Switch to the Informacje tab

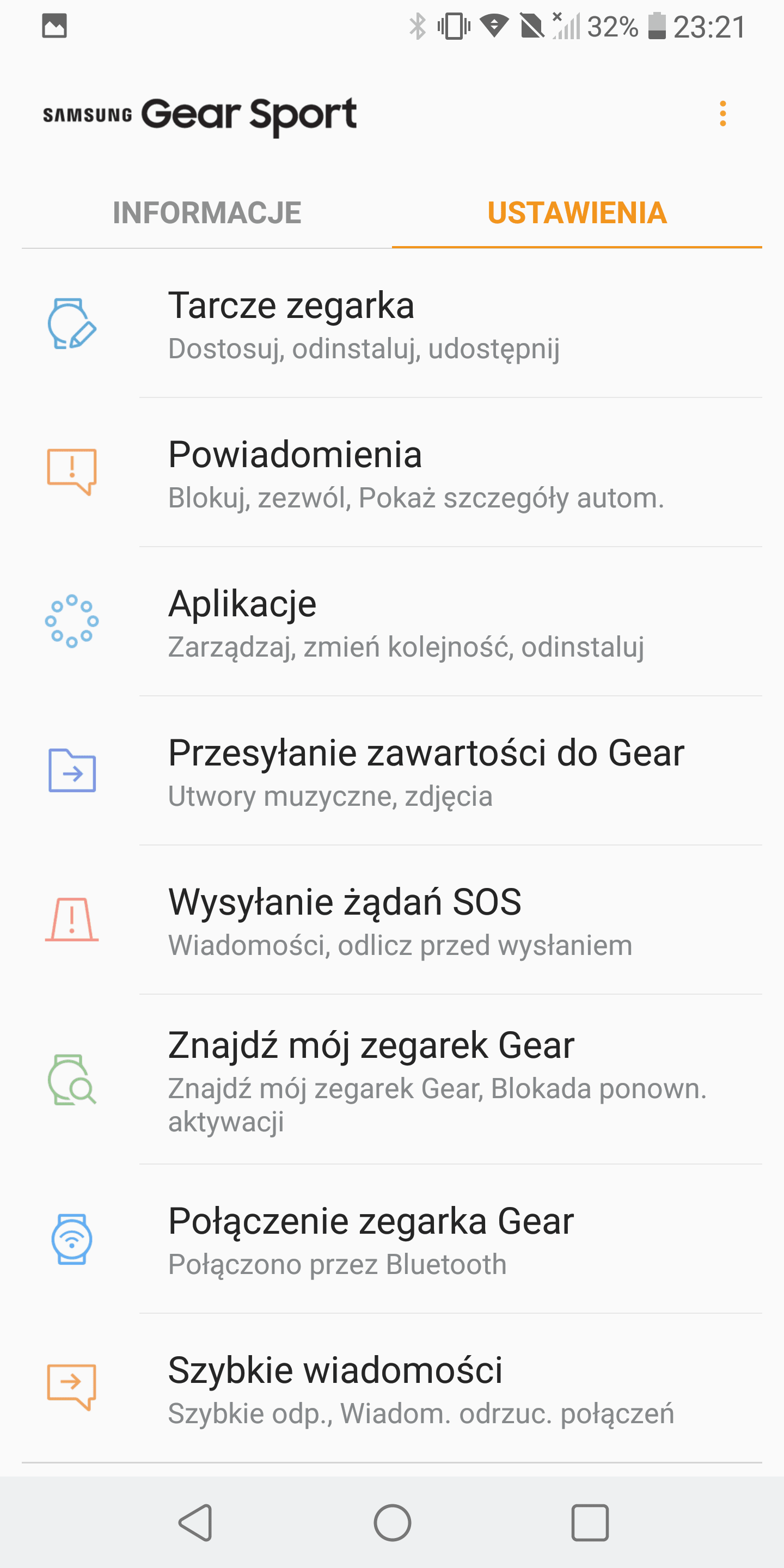[207, 213]
